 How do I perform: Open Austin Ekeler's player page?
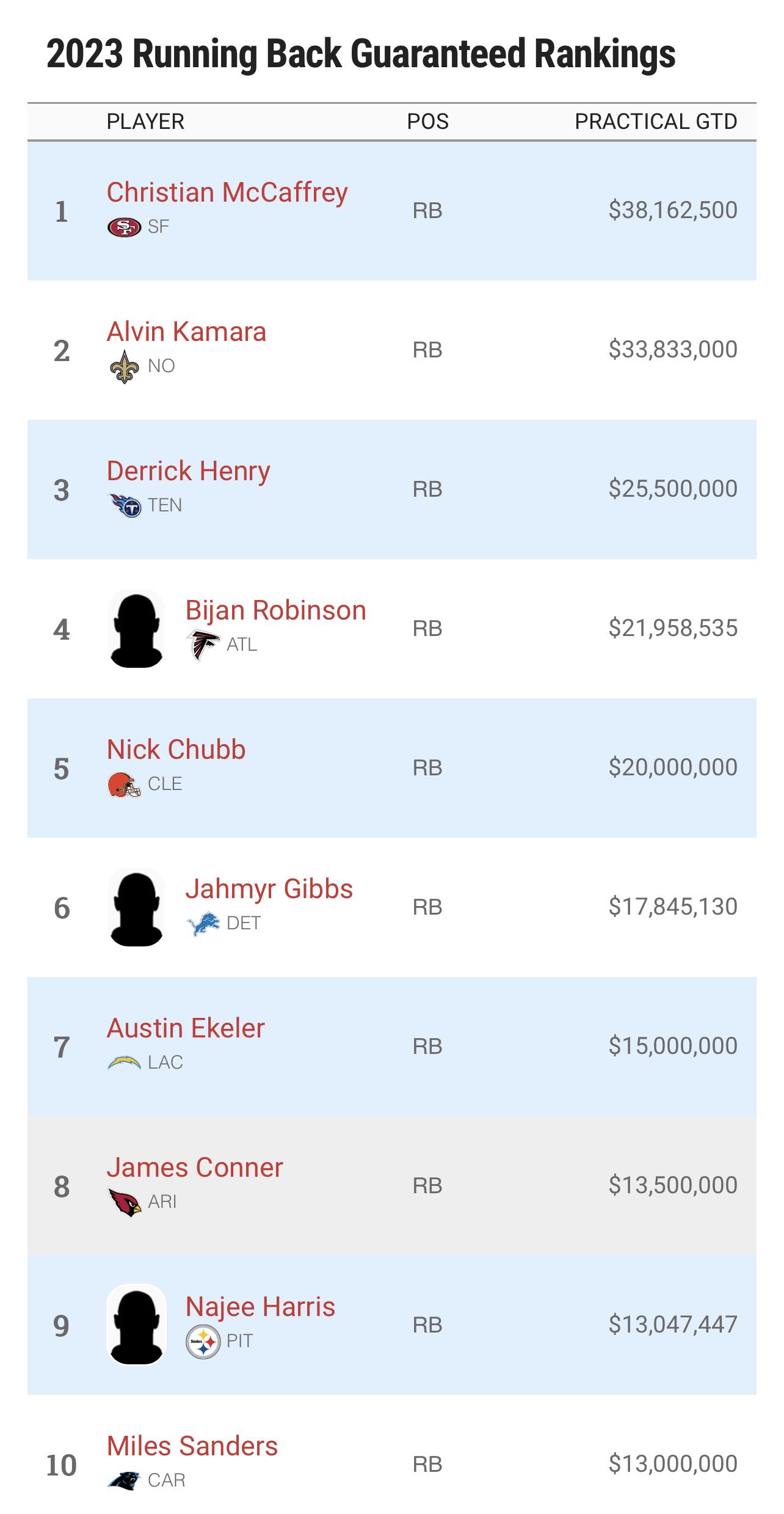tap(186, 1028)
